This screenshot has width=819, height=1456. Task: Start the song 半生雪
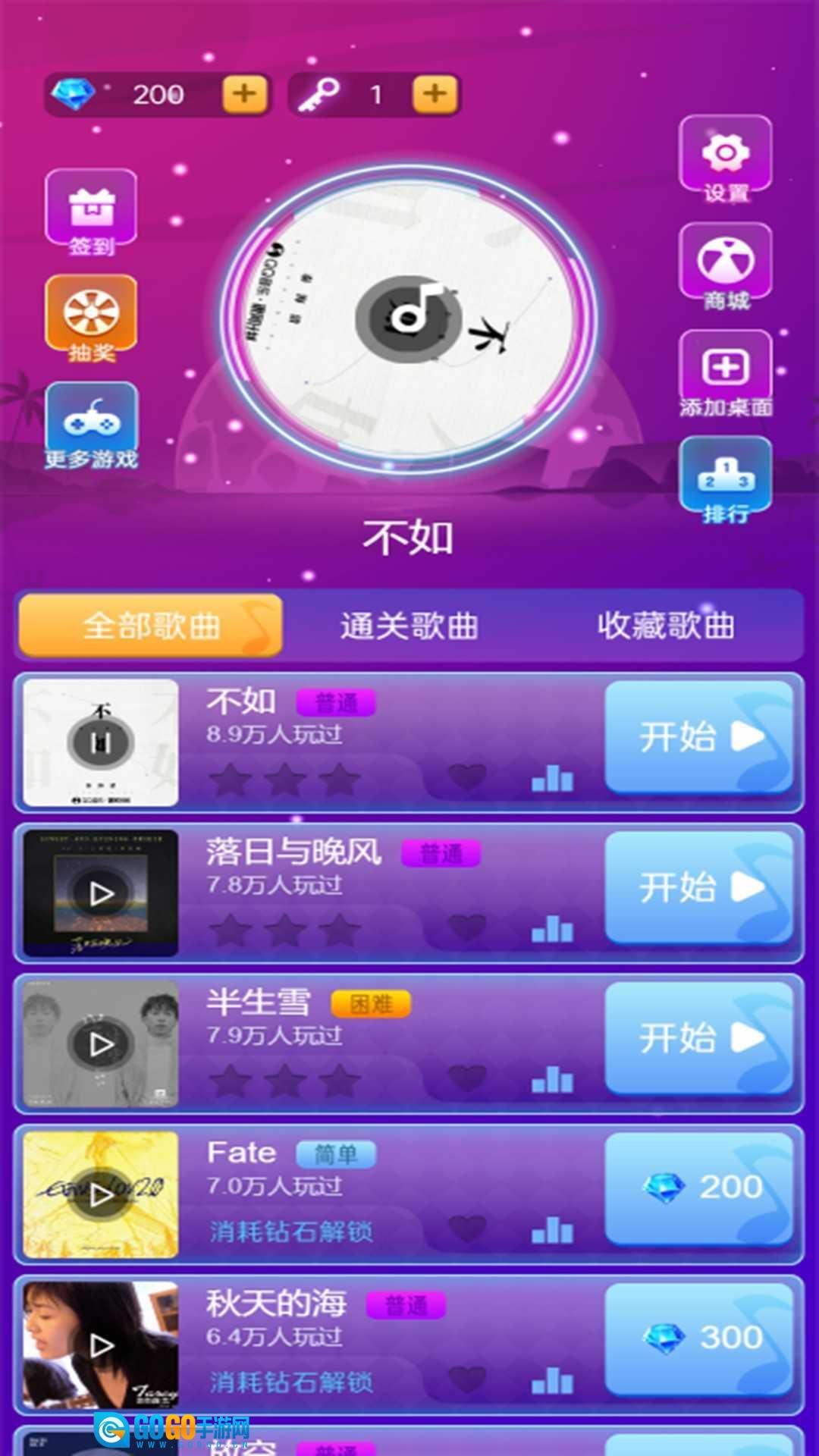698,1038
